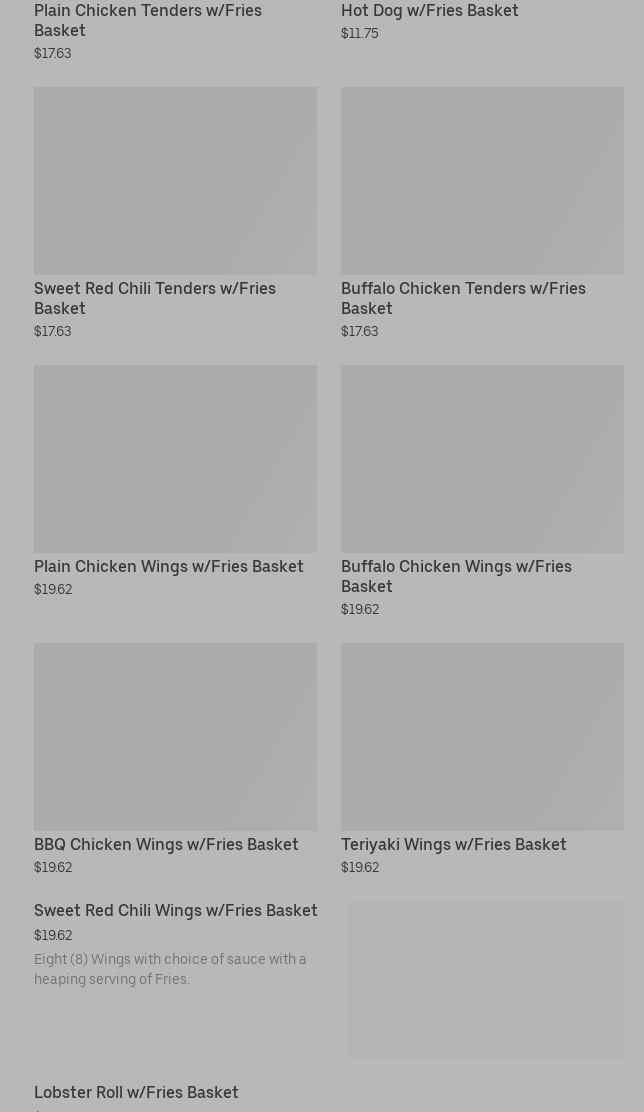644x1112 pixels.
Task: Open Buffalo Chicken Wings w/Fries Basket
Action: (x=456, y=576)
